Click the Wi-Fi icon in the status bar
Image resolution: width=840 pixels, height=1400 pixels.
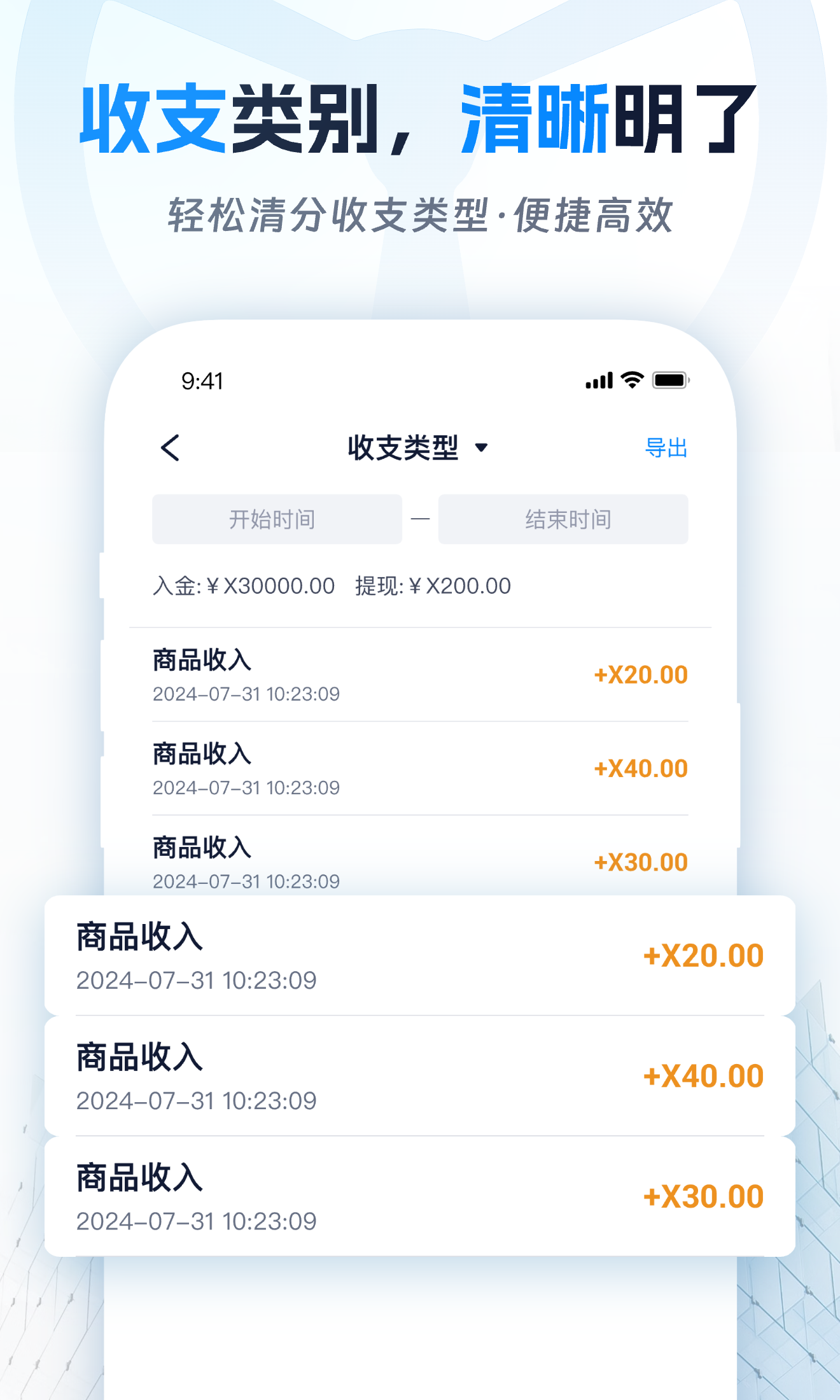coord(631,379)
